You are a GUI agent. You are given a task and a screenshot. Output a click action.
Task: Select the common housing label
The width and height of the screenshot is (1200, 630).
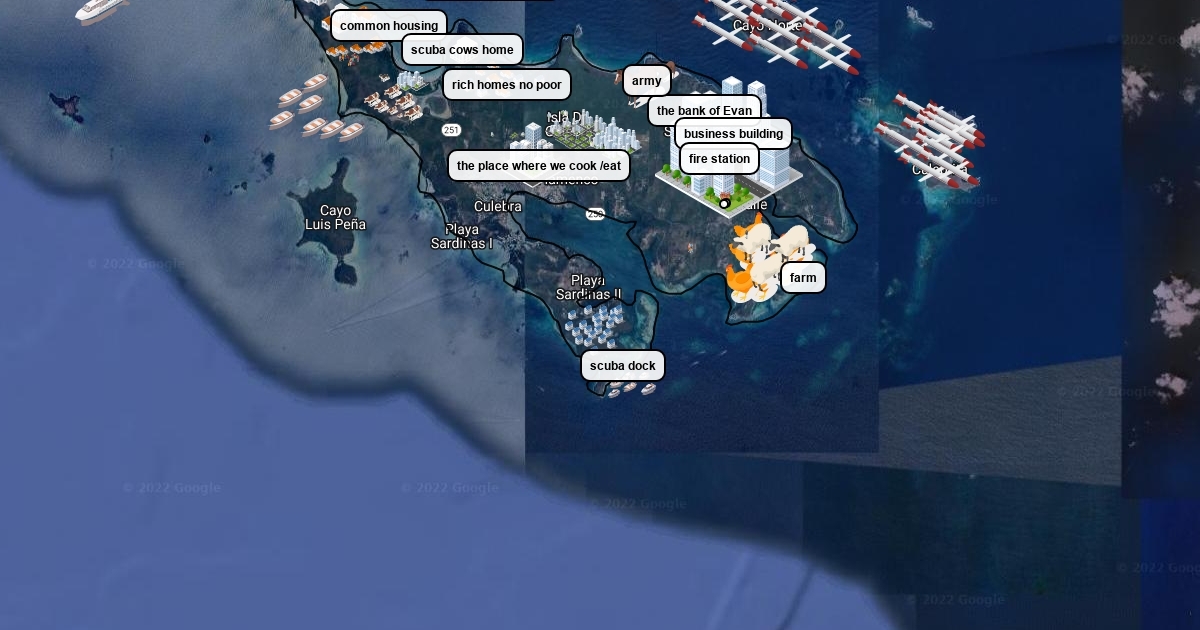coord(388,26)
